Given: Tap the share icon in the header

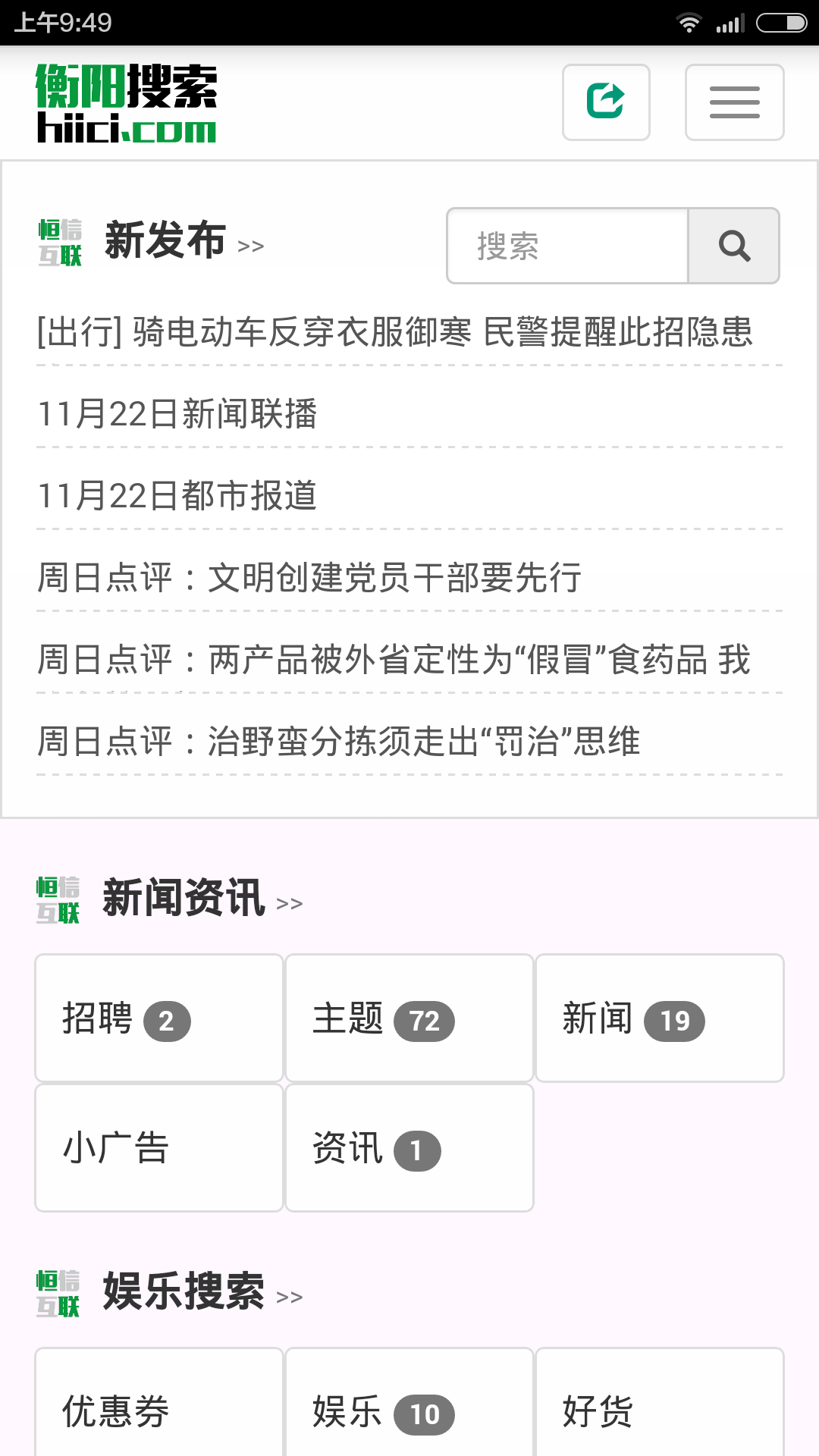Looking at the screenshot, I should (605, 102).
